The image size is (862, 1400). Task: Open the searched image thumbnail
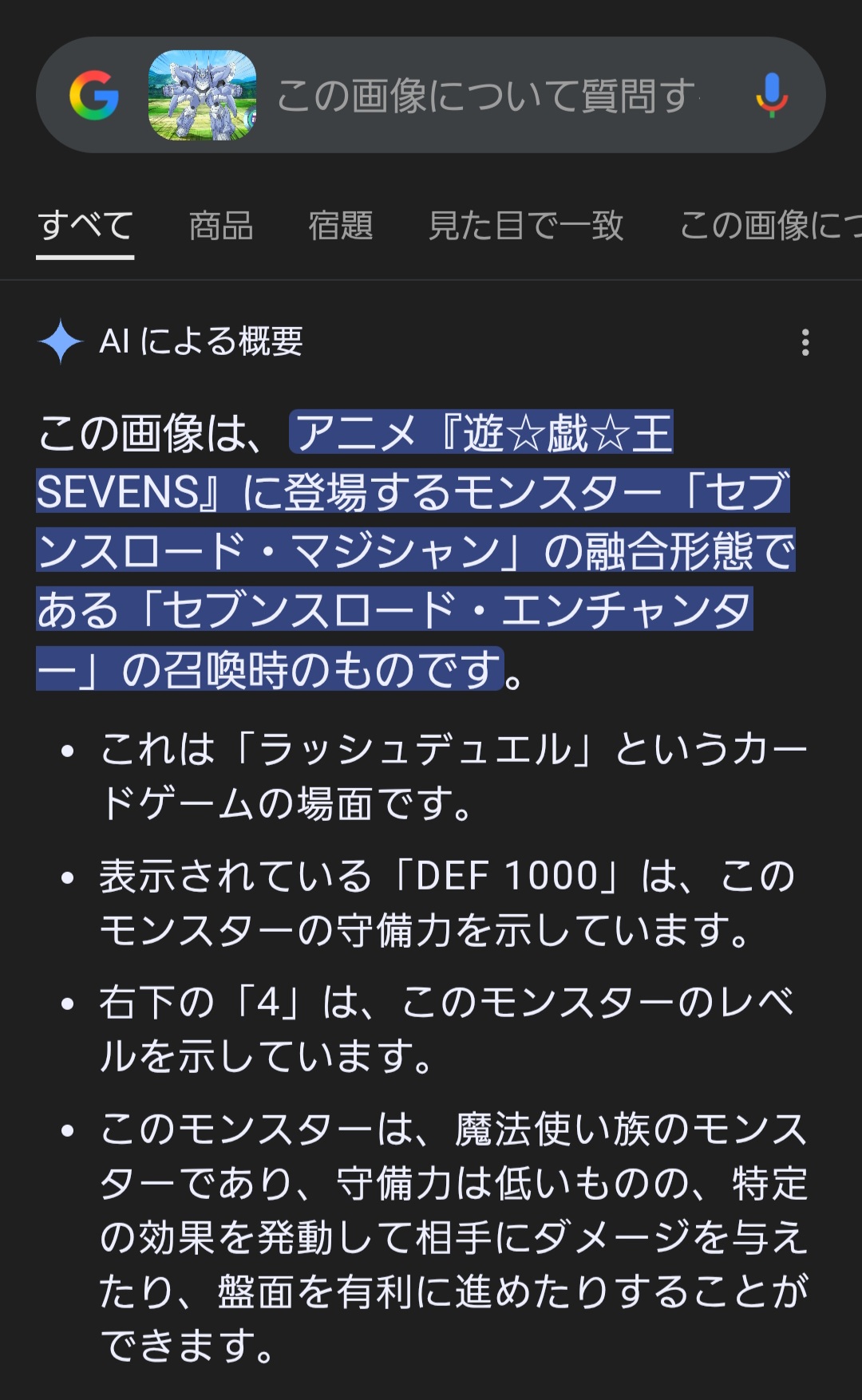(203, 95)
